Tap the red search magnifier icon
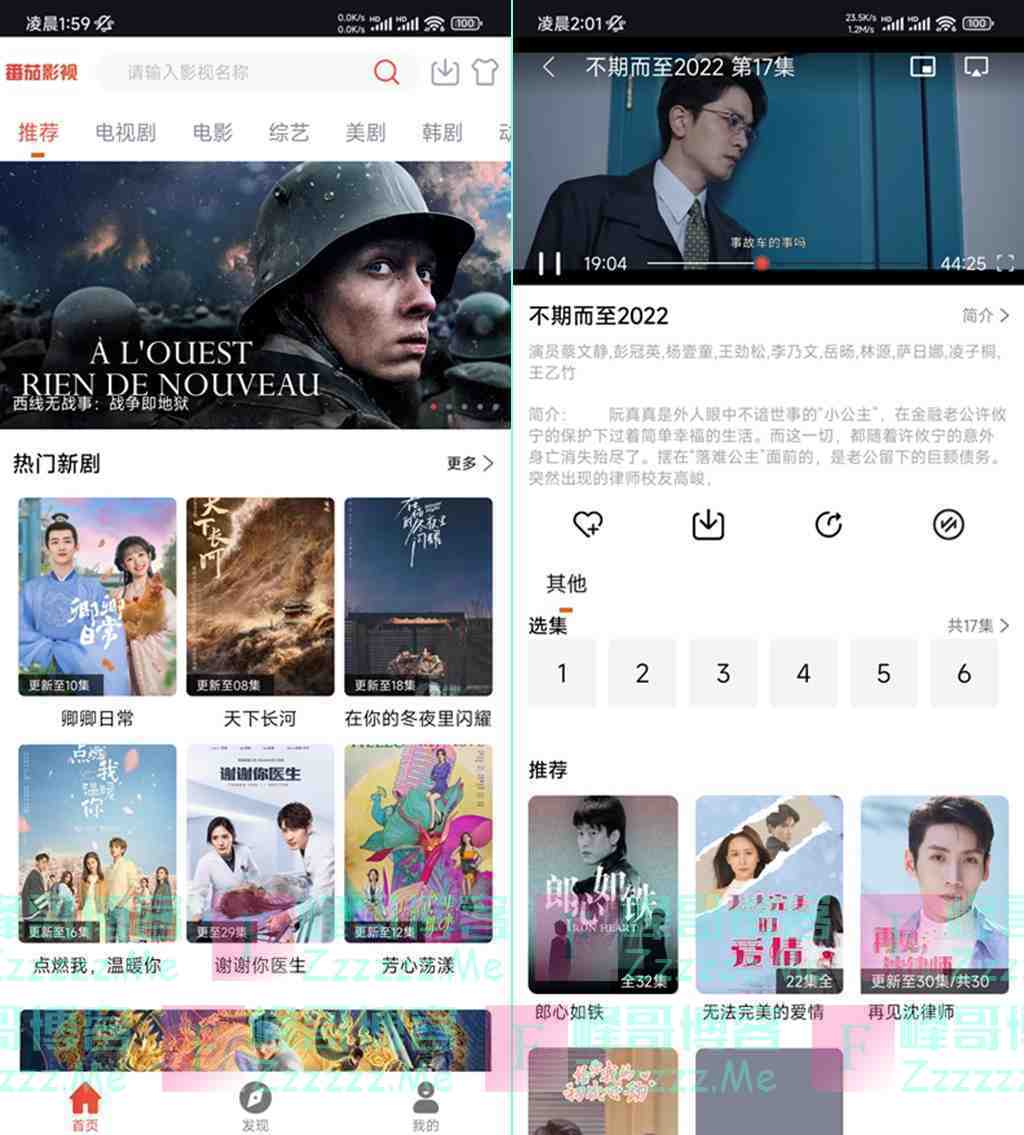Image resolution: width=1024 pixels, height=1135 pixels. click(x=386, y=72)
